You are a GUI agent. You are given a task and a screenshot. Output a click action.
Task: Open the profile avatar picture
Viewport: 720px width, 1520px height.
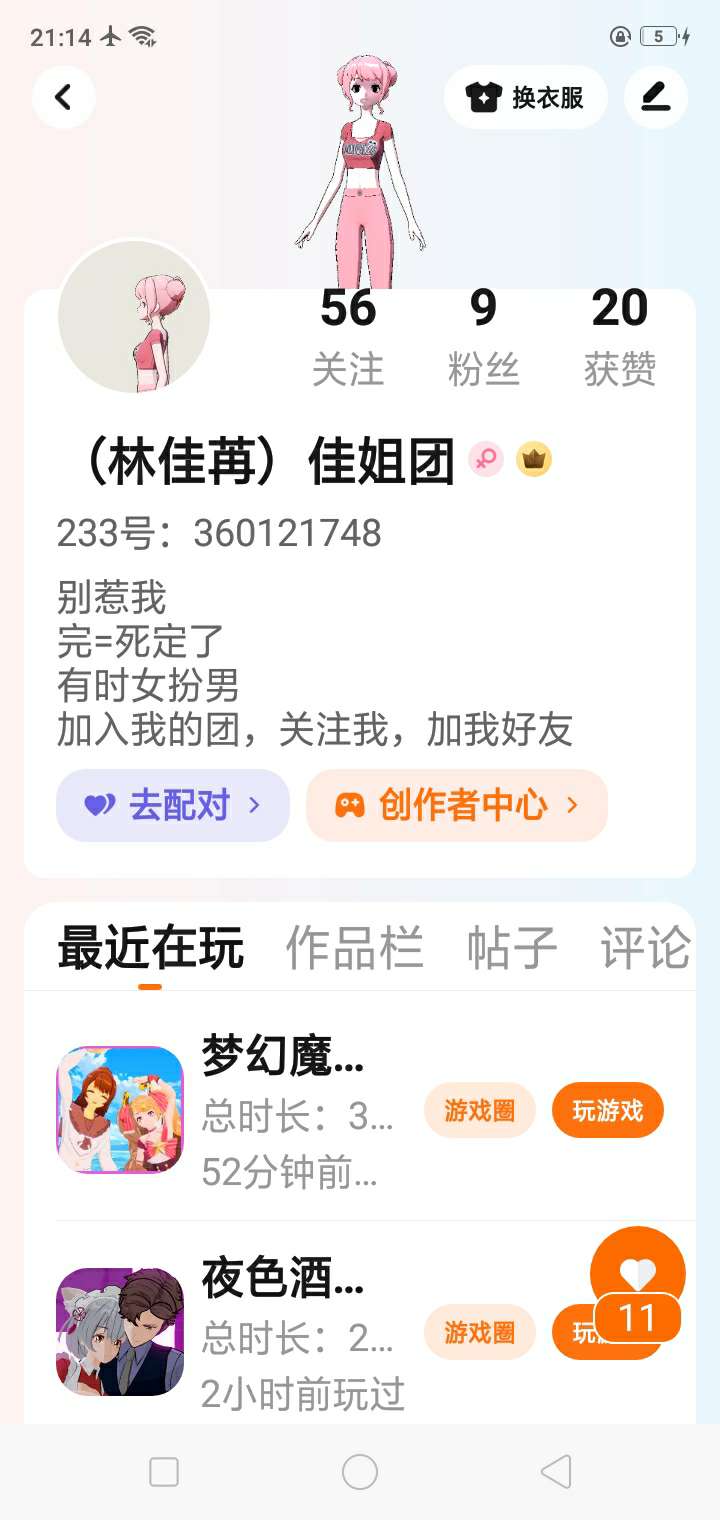[135, 318]
